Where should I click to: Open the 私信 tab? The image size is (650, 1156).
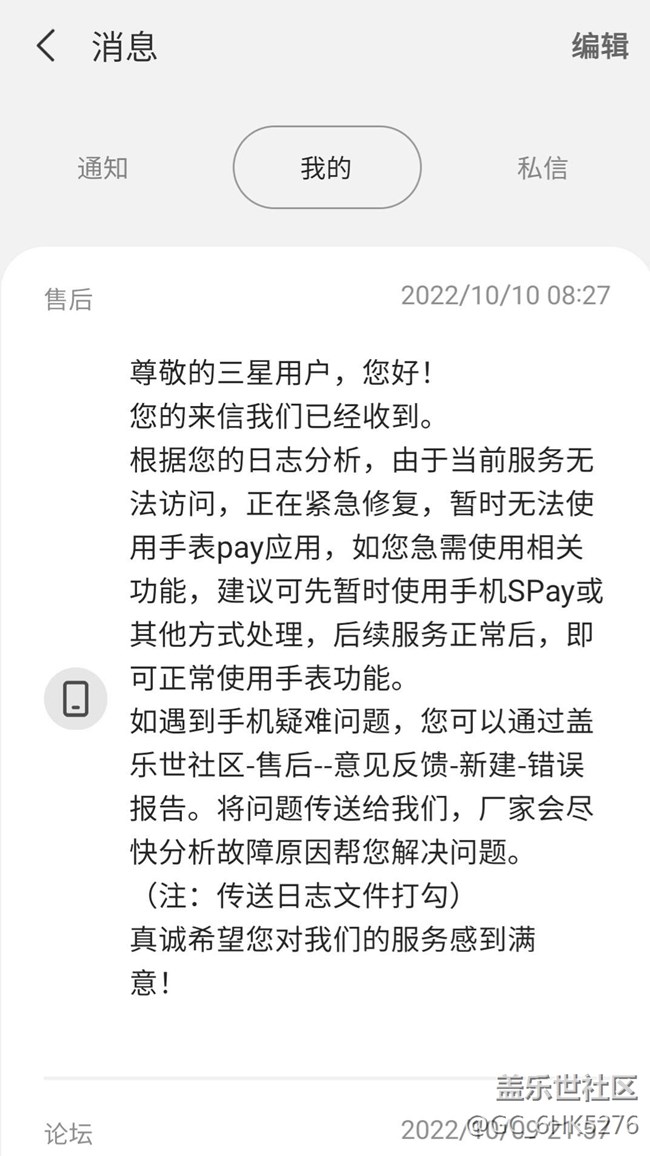pos(542,168)
